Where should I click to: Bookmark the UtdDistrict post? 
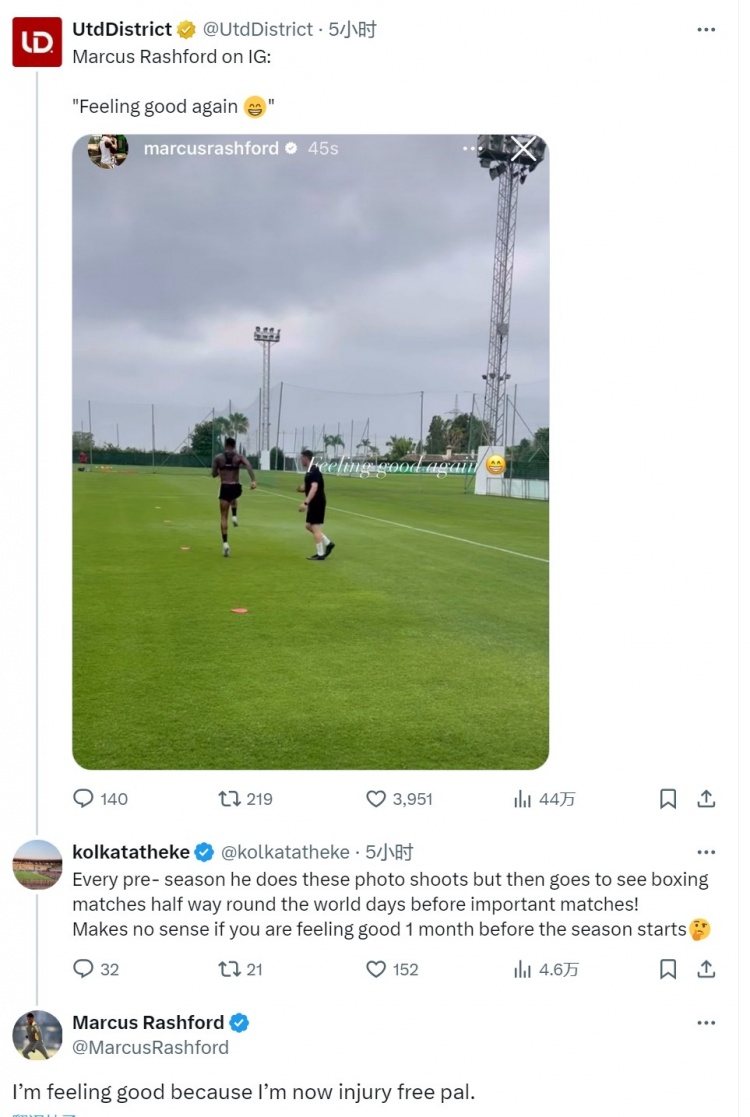(668, 799)
